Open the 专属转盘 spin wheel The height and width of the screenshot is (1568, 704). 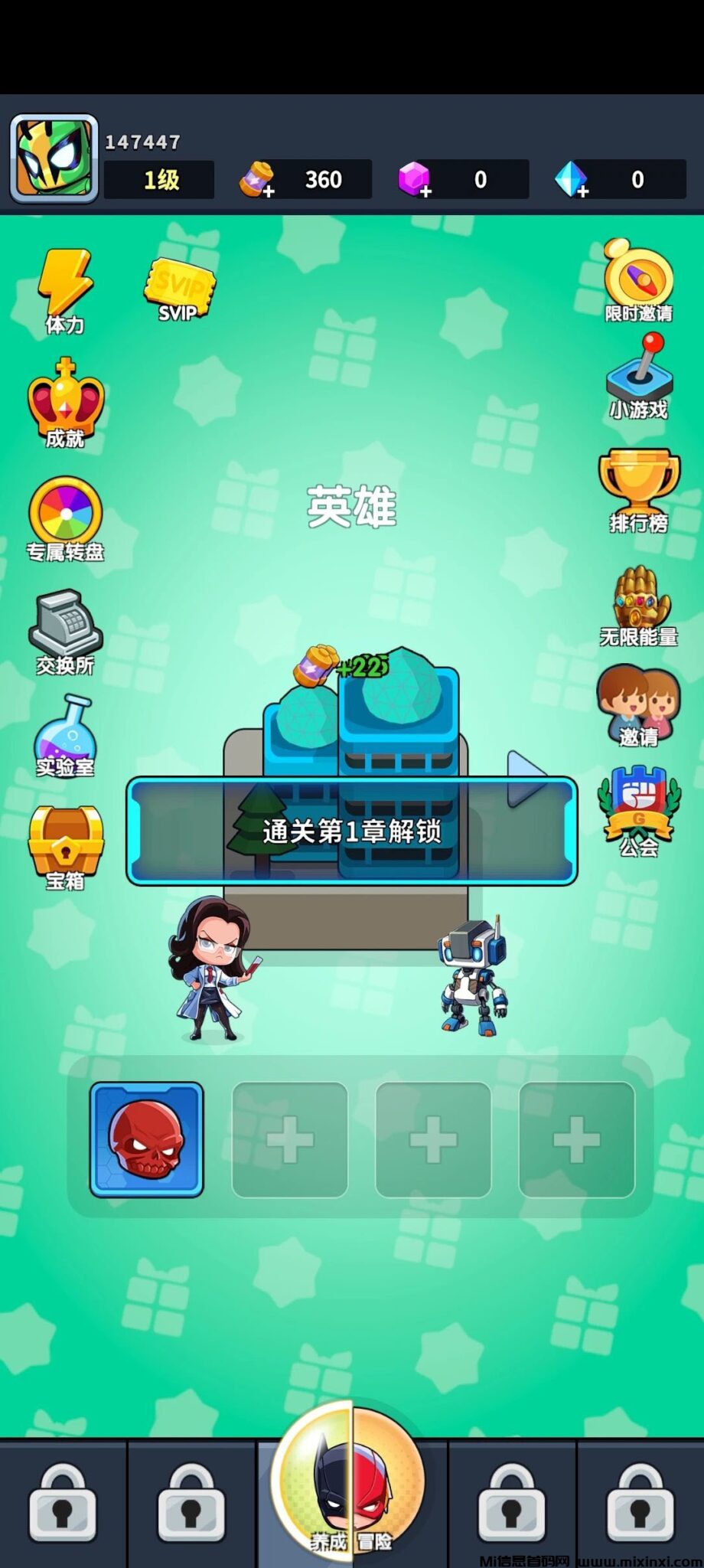coord(65,518)
